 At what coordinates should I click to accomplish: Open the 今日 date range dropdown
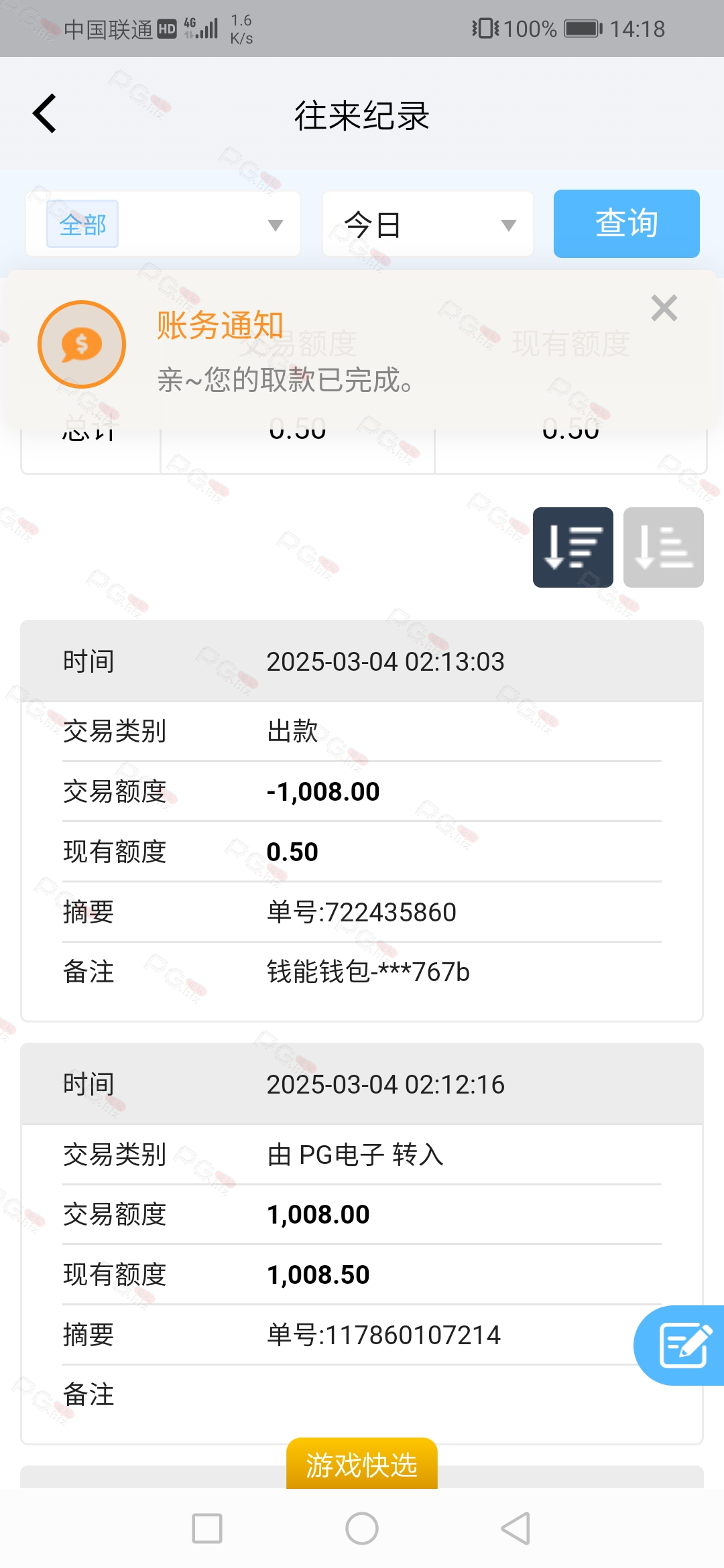click(428, 224)
